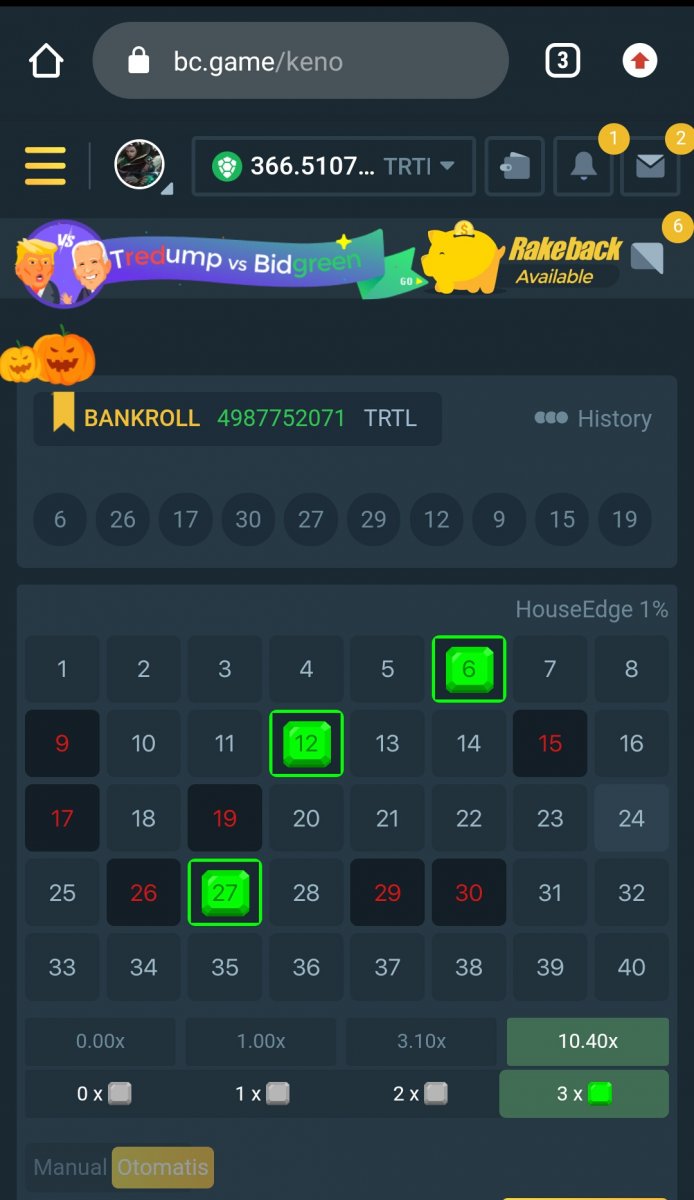Open the mail inbox
This screenshot has width=694, height=1200.
650,166
